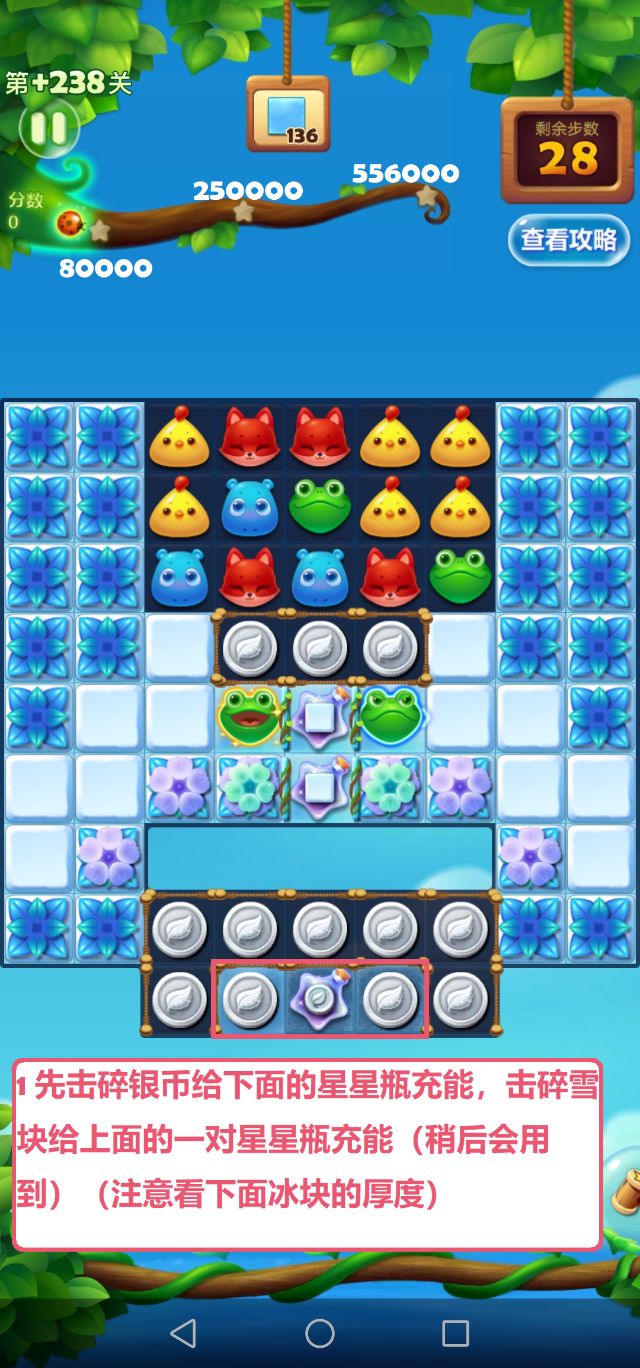Screen dimensions: 640x1368
Task: Open system recent apps
Action: click(x=455, y=1332)
